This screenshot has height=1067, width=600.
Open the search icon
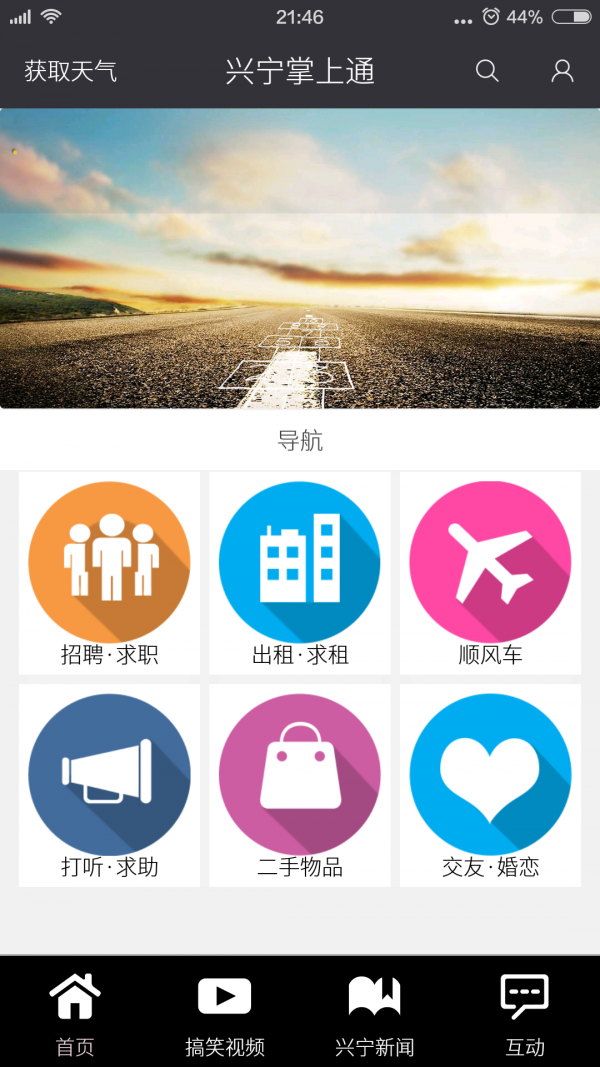point(487,71)
